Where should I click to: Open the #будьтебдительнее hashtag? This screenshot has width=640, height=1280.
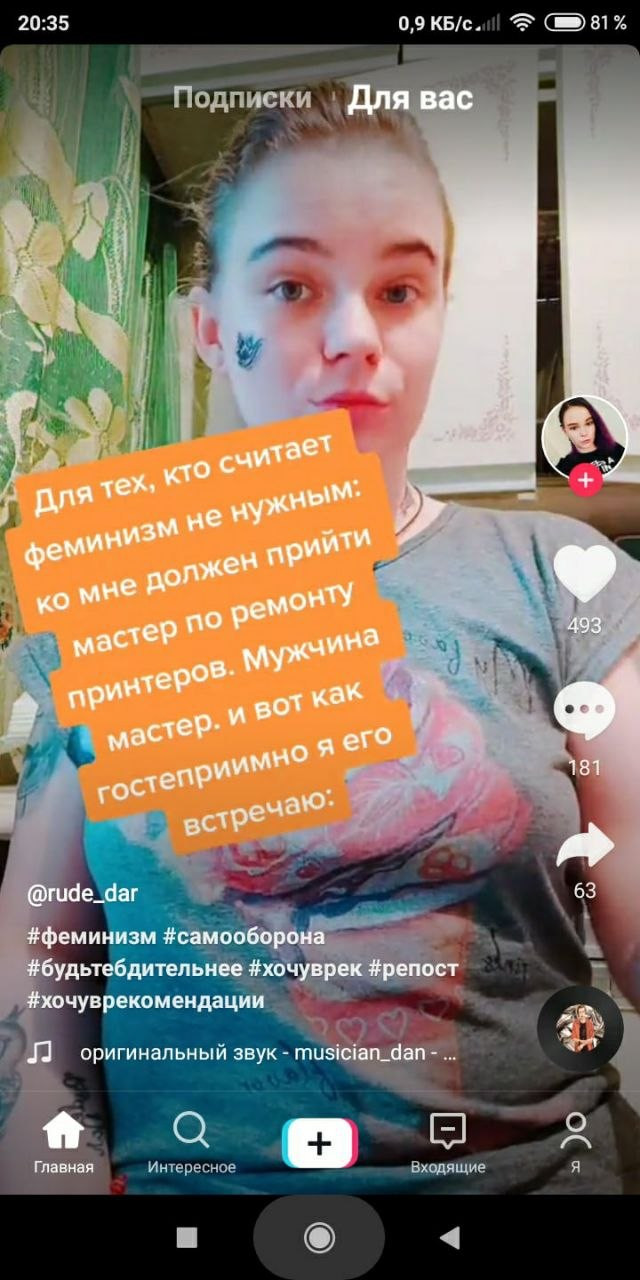point(134,968)
